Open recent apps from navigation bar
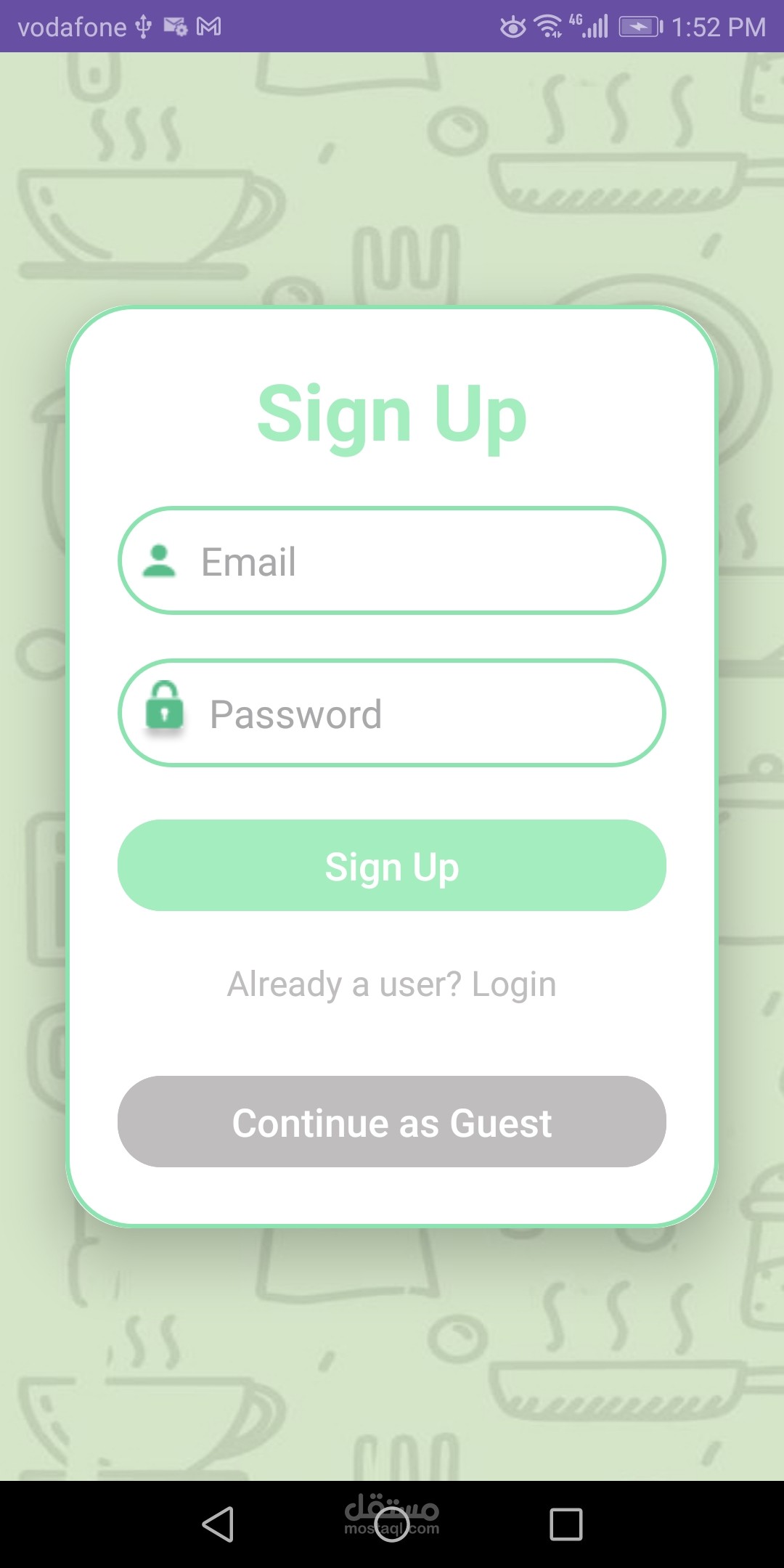Screen dimensions: 784x1568 tap(566, 1524)
